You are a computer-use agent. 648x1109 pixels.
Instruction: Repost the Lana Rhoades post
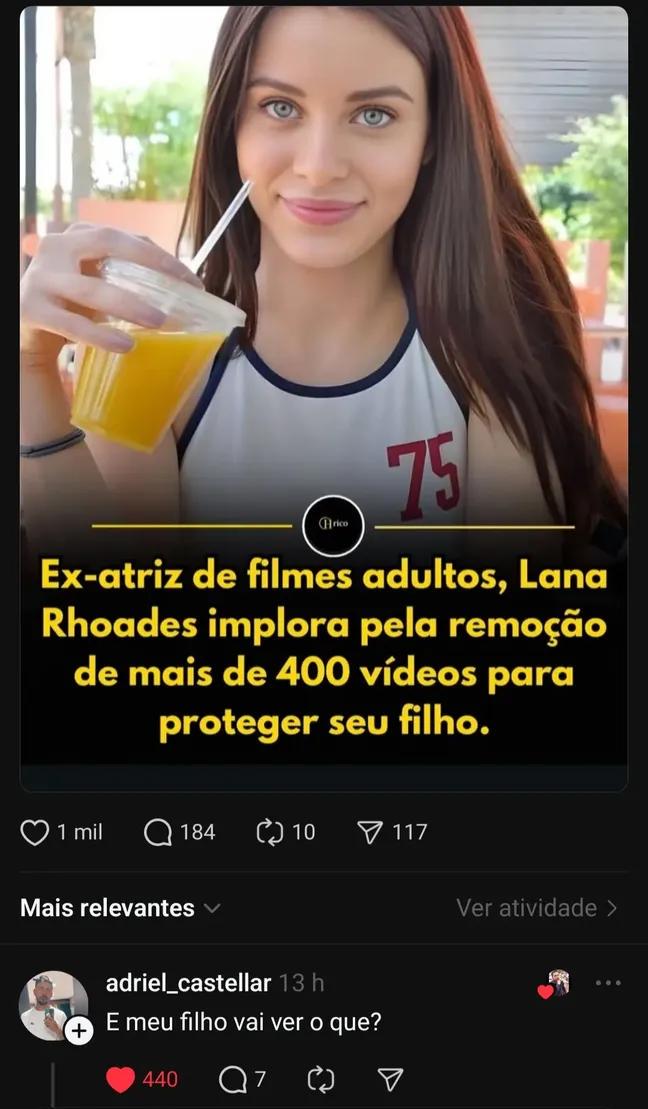(270, 832)
